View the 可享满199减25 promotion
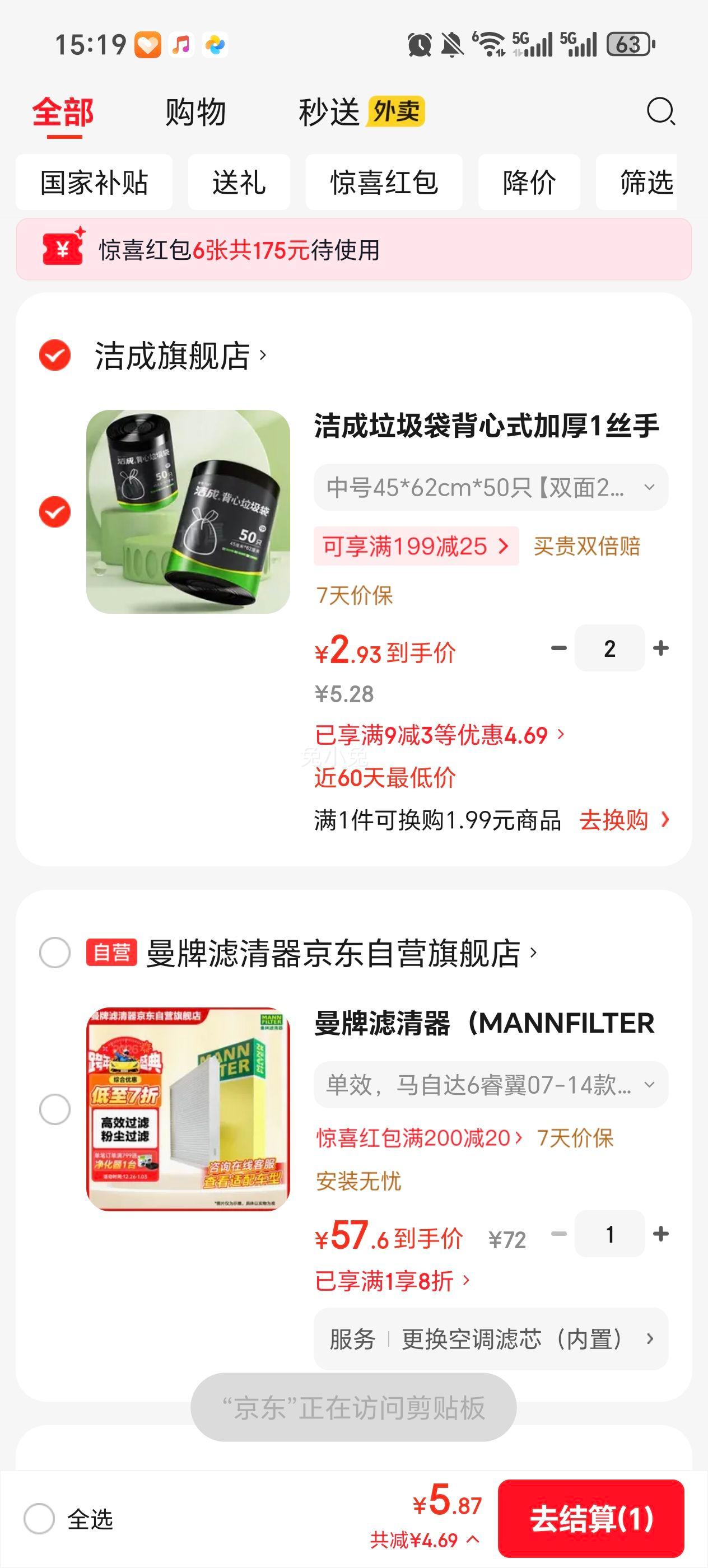Viewport: 708px width, 1568px height. coord(416,546)
